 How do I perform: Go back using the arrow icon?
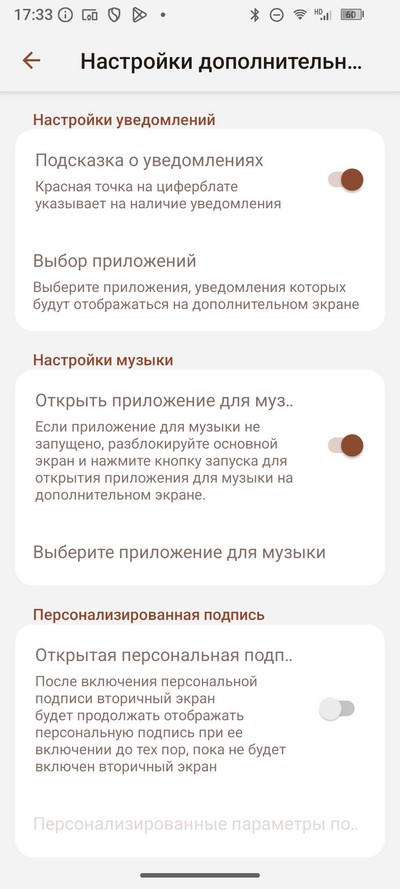(31, 60)
